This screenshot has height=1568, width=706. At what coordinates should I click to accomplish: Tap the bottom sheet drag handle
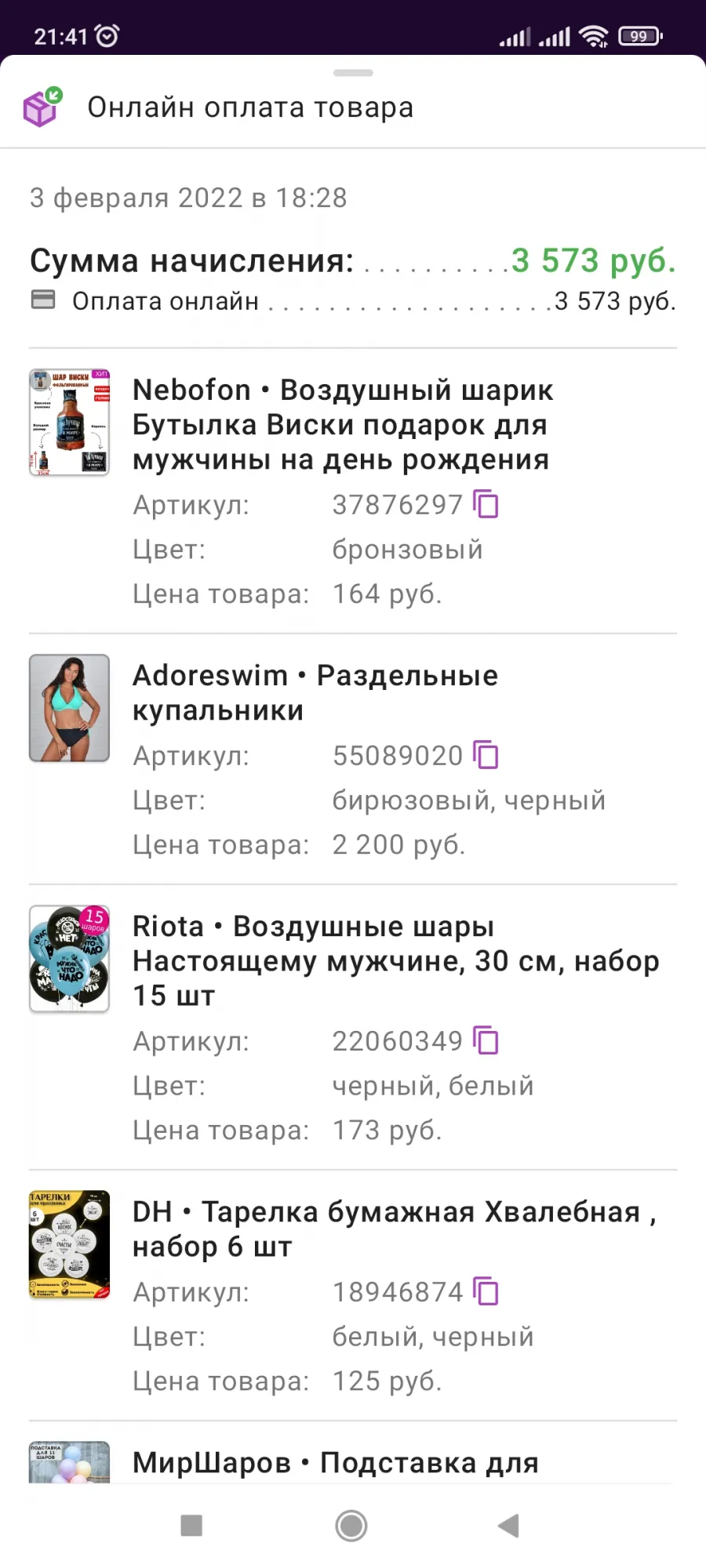pyautogui.click(x=353, y=73)
